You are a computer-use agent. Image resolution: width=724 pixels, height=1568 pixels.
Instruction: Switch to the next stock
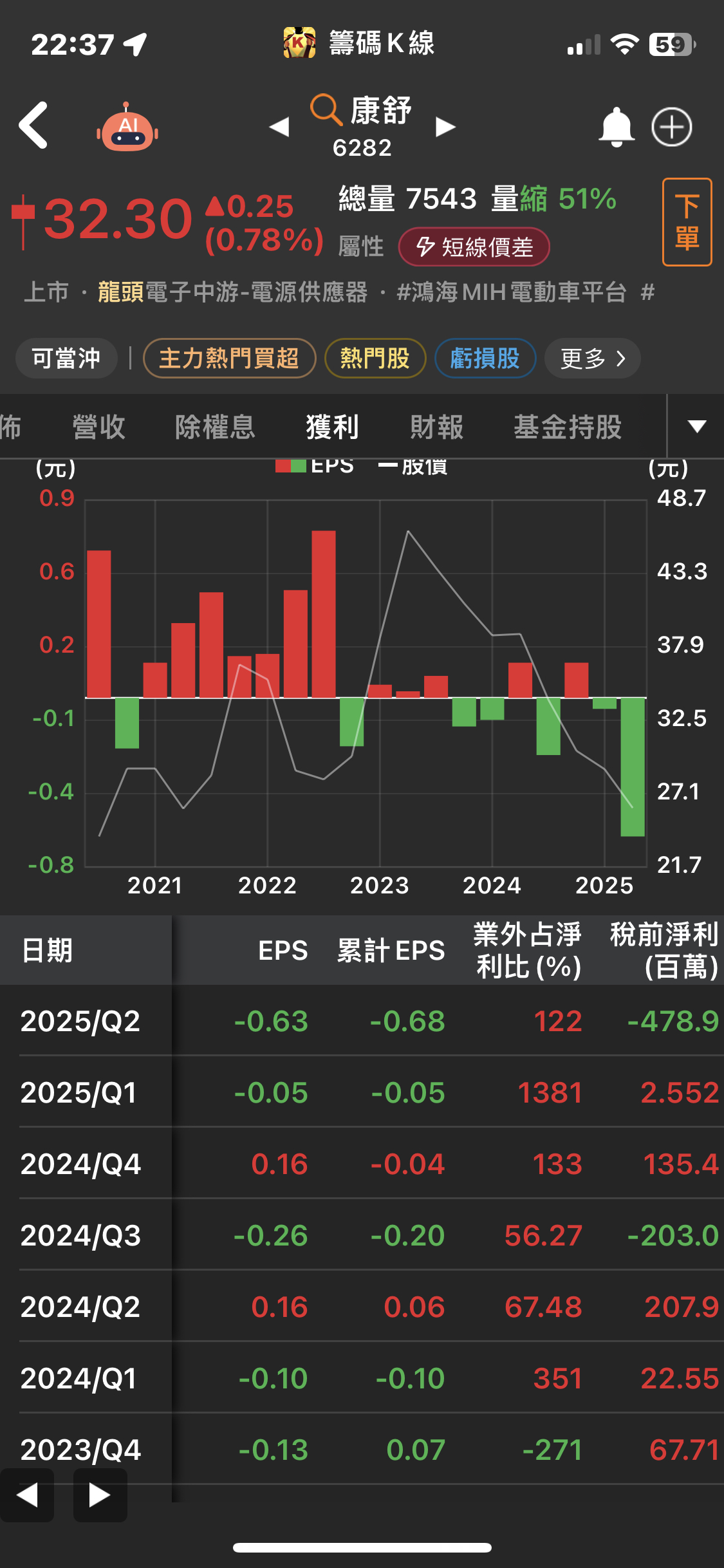click(x=445, y=127)
